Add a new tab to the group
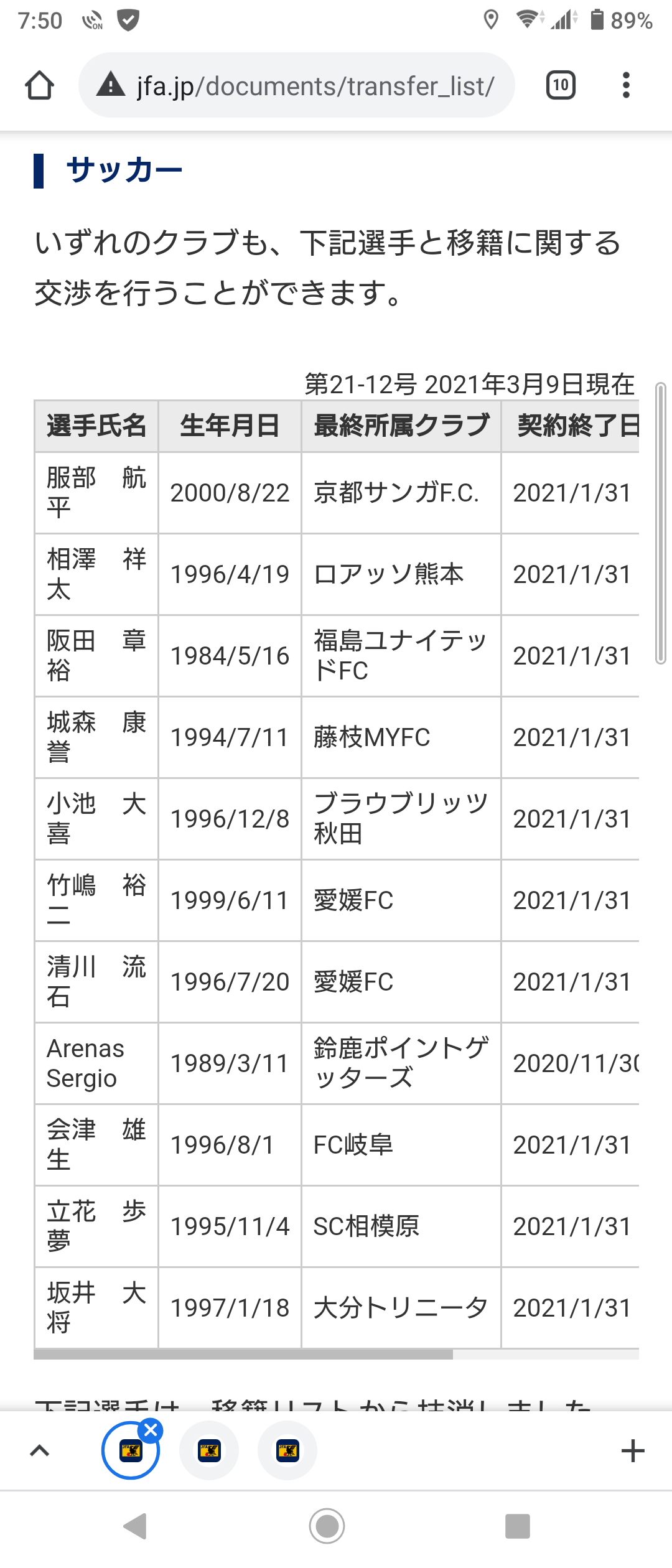Image resolution: width=672 pixels, height=1568 pixels. pos(633,1451)
